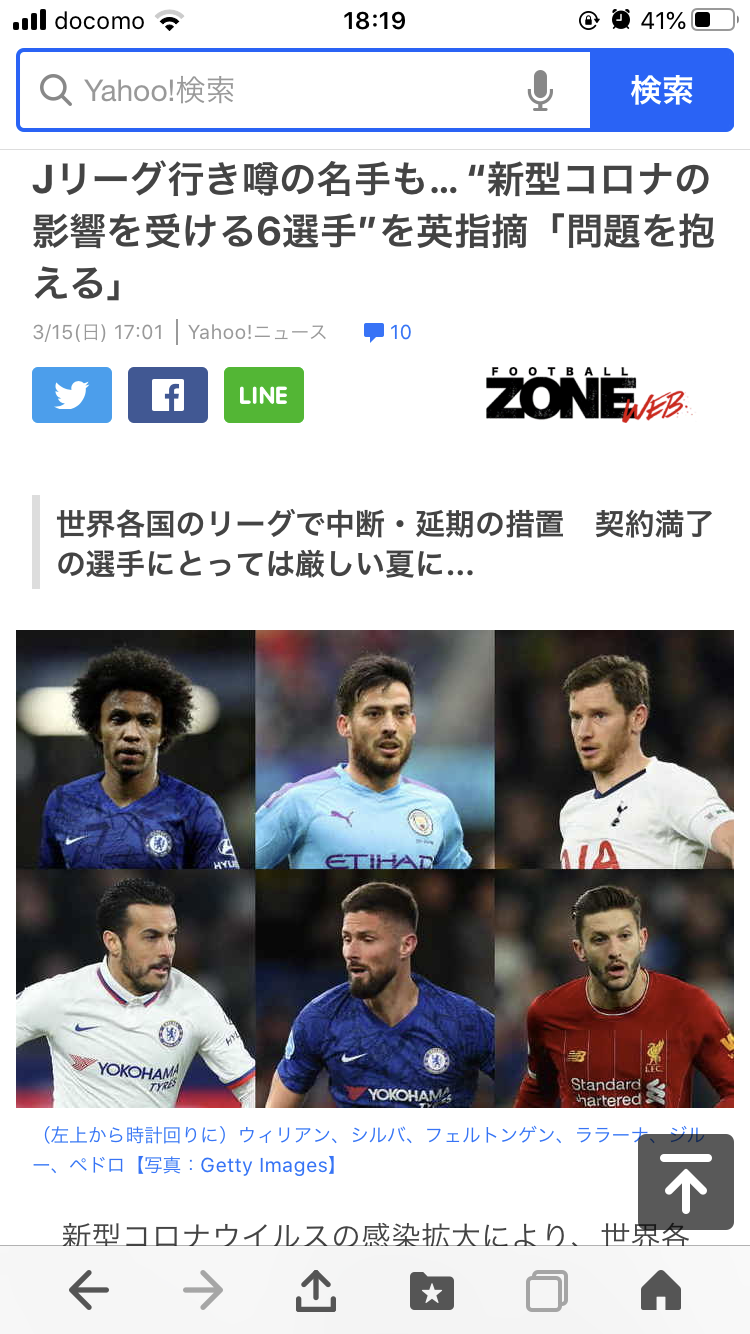Open the 10 comments link

(388, 332)
